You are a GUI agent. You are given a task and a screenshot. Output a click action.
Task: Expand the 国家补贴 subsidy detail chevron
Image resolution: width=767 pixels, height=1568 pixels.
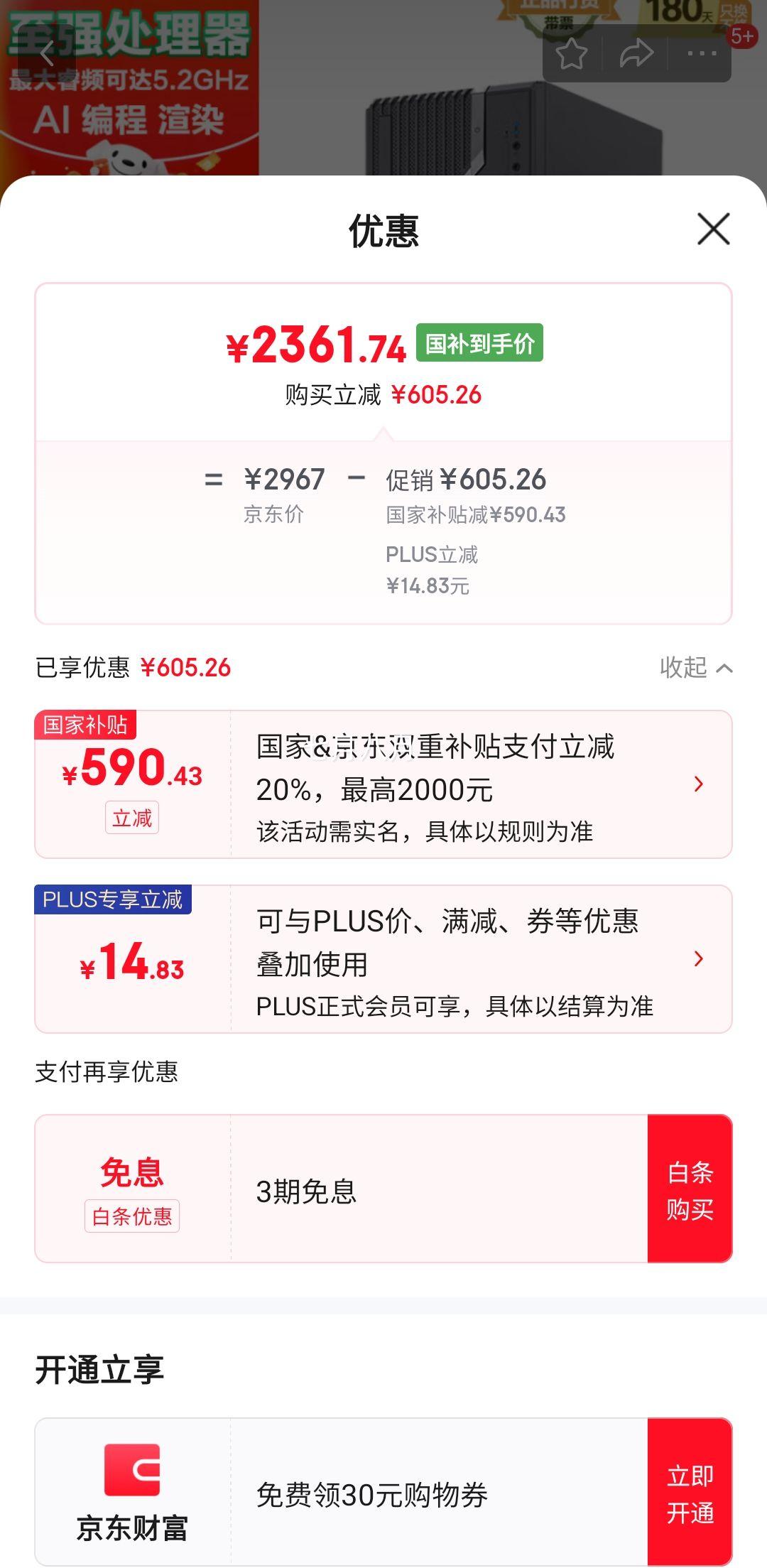700,784
